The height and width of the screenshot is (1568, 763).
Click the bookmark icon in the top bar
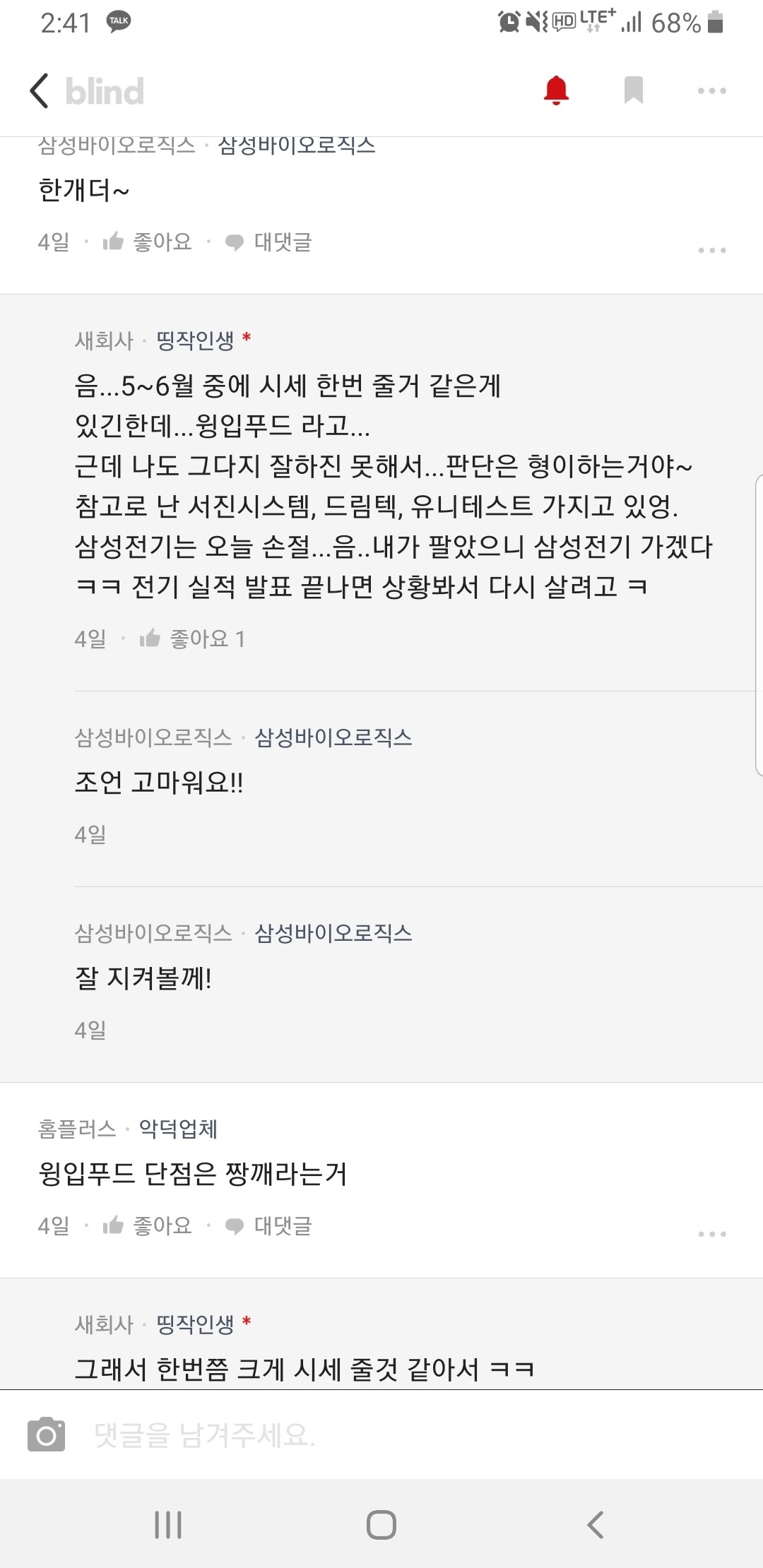point(634,90)
